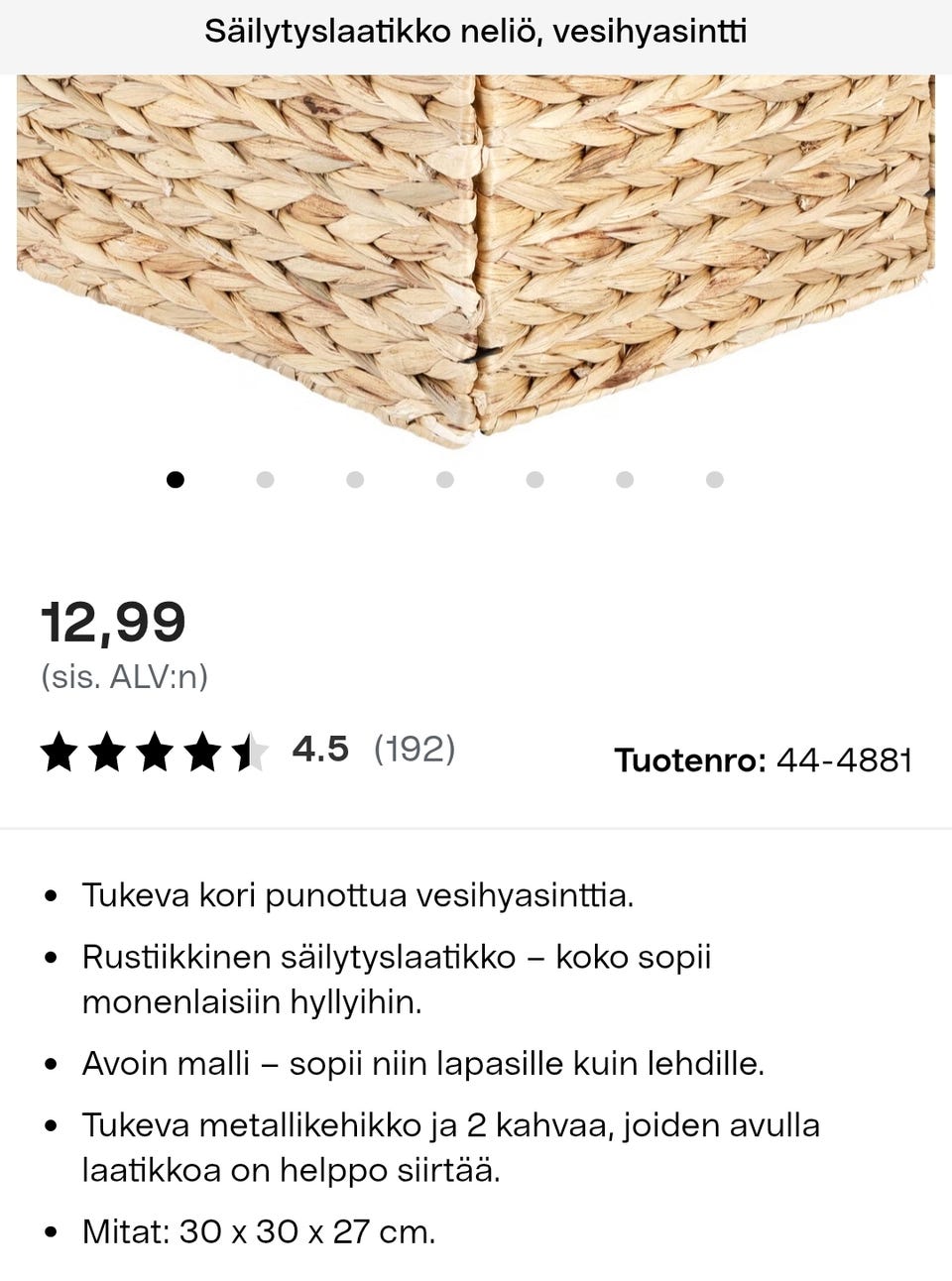952x1281 pixels.
Task: Click the price 12,99
Action: [x=113, y=623]
